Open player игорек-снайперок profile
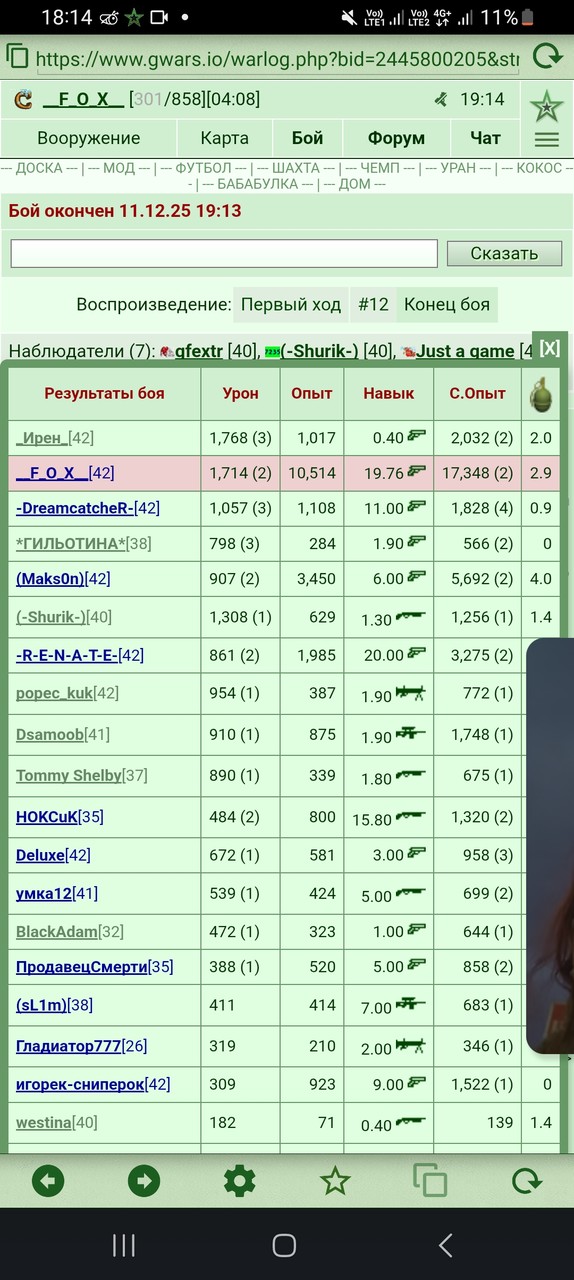The image size is (574, 1280). [x=80, y=1084]
